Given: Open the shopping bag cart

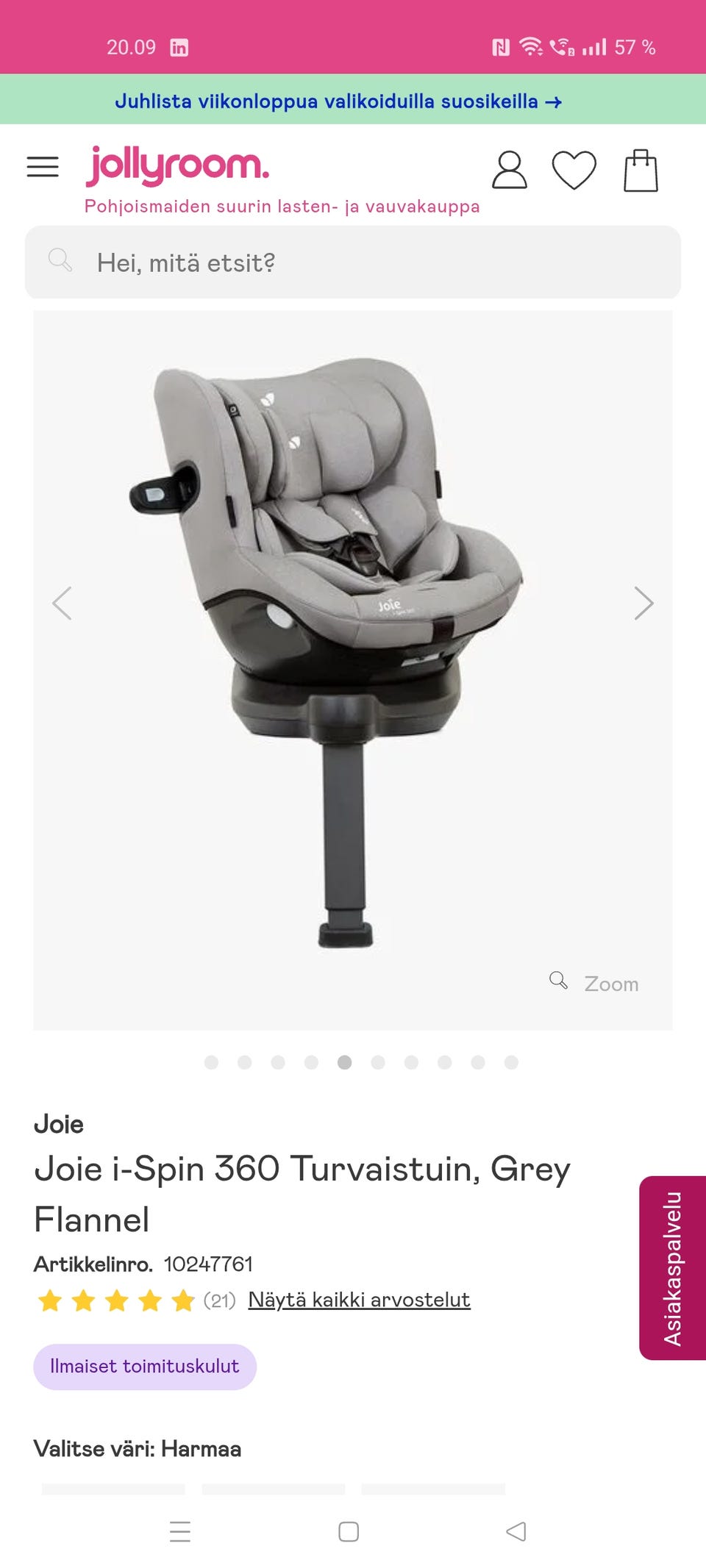Looking at the screenshot, I should (641, 171).
